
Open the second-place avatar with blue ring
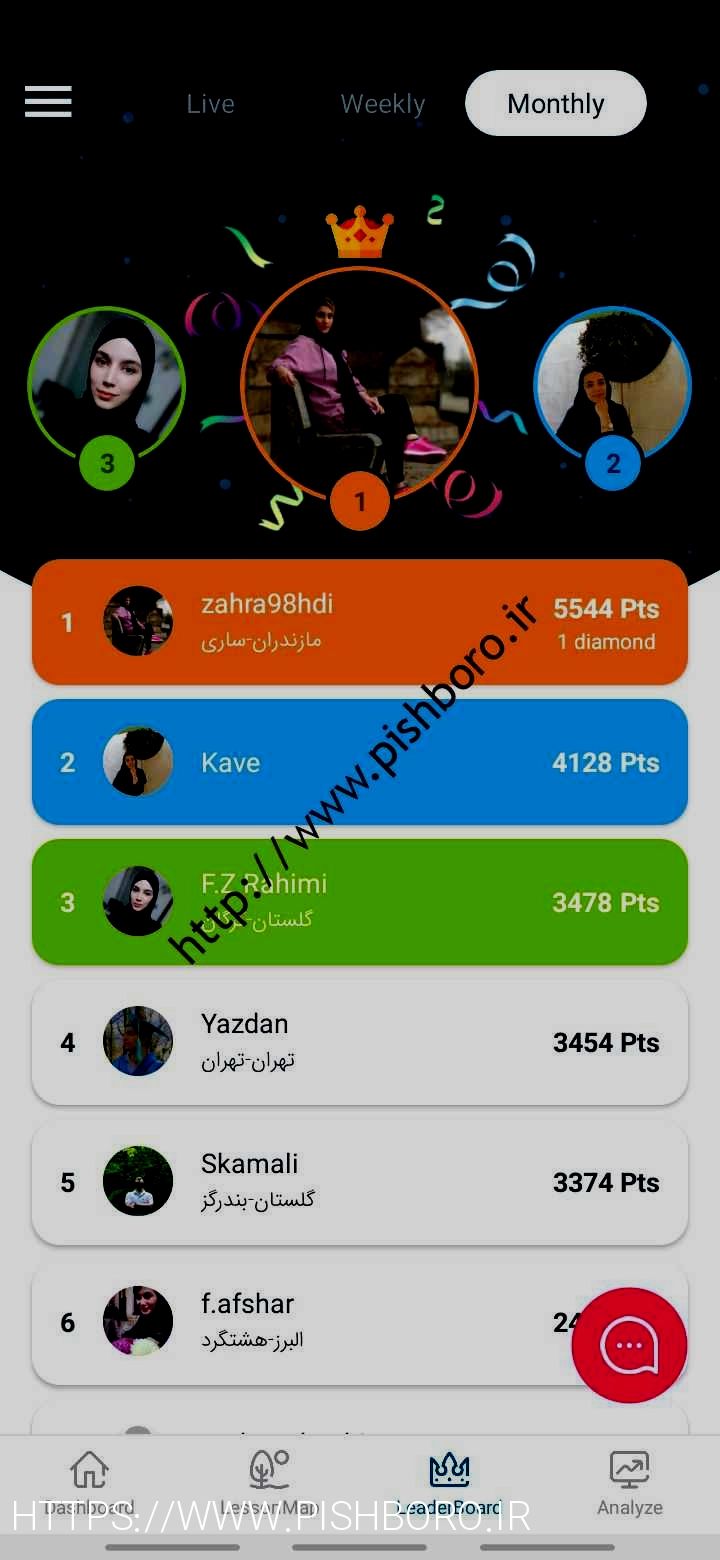point(612,385)
